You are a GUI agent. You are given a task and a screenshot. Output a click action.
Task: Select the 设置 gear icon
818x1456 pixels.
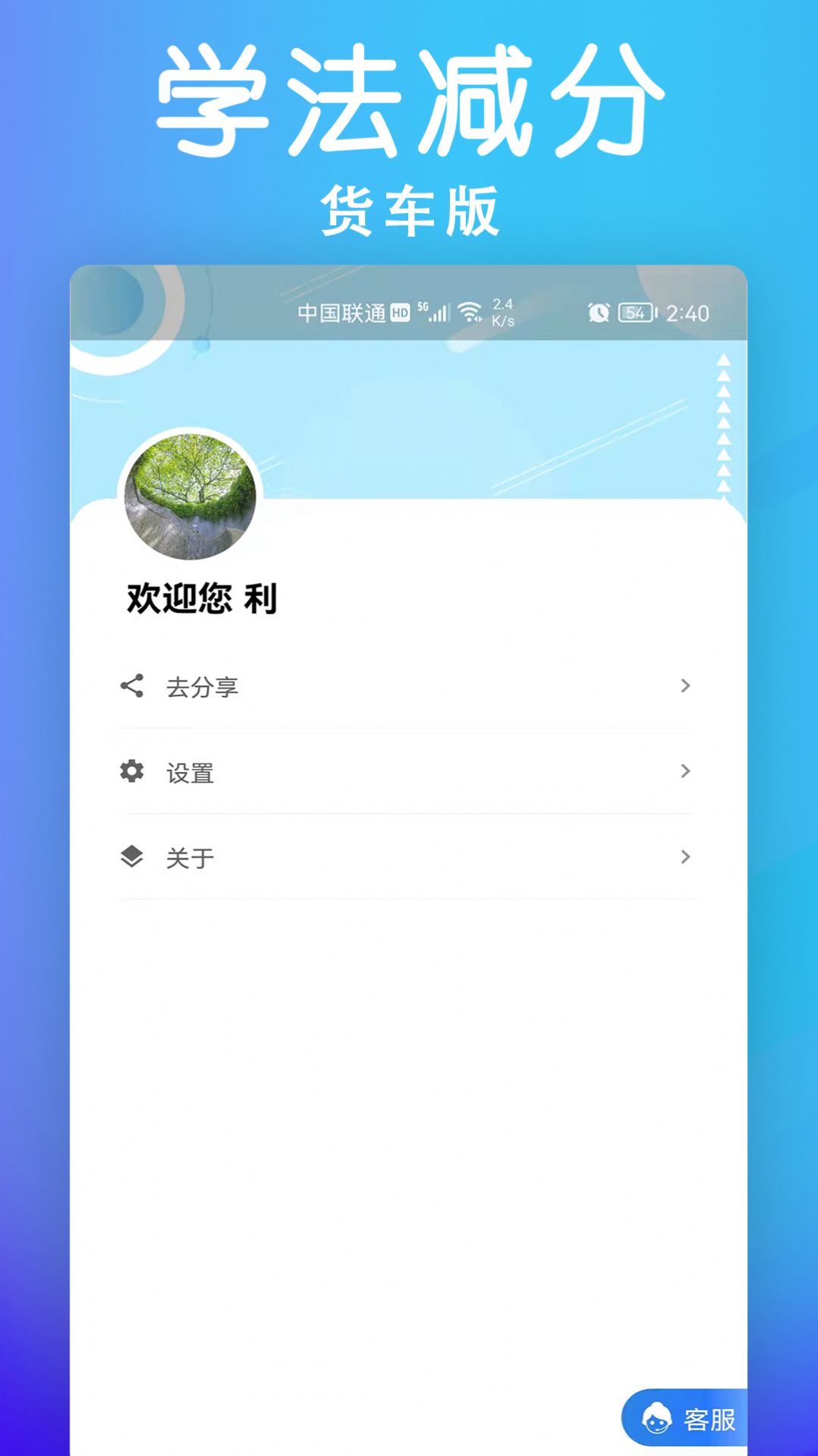pyautogui.click(x=132, y=772)
